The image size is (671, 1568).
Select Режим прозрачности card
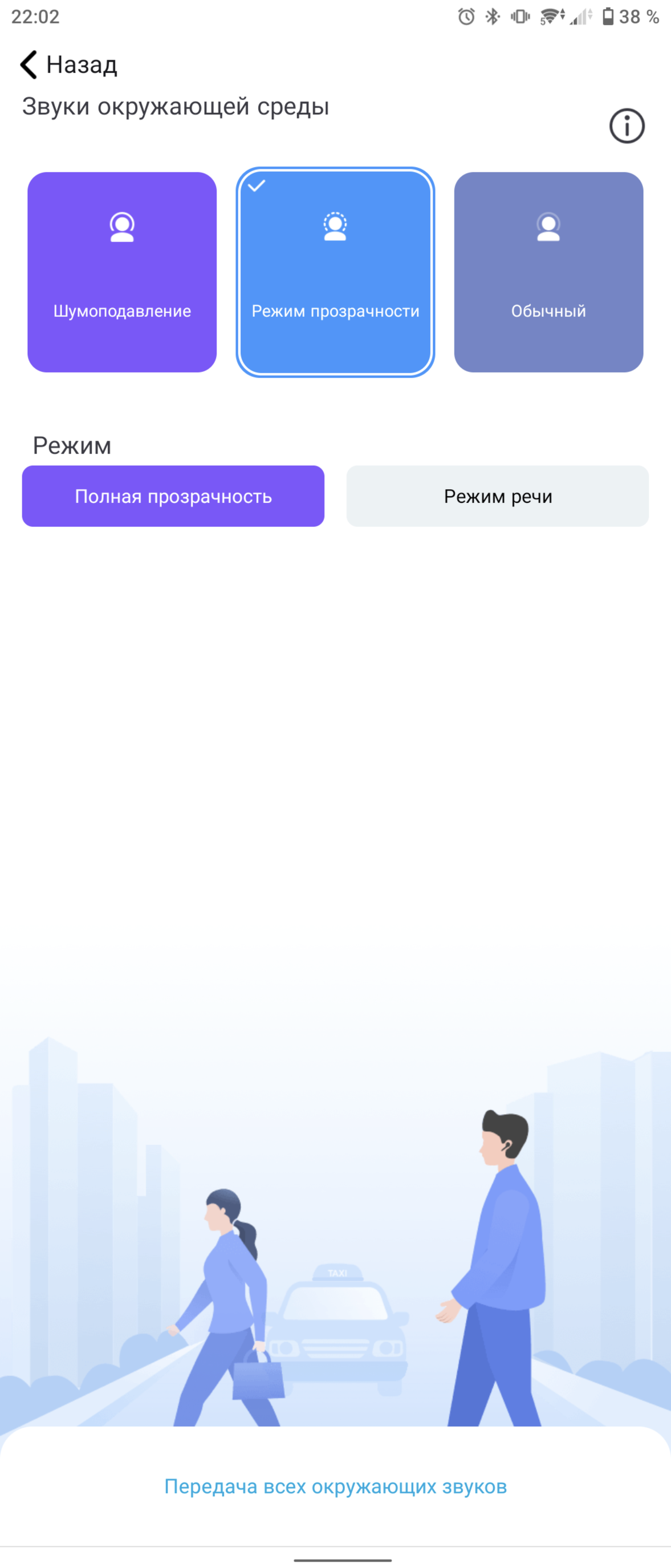335,272
